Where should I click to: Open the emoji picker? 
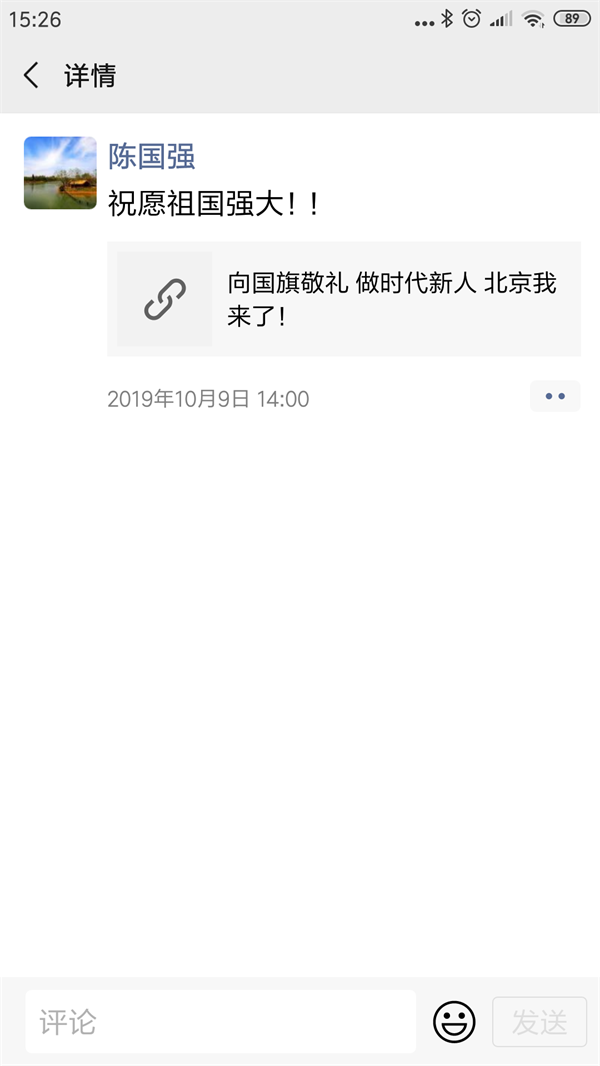(455, 1021)
